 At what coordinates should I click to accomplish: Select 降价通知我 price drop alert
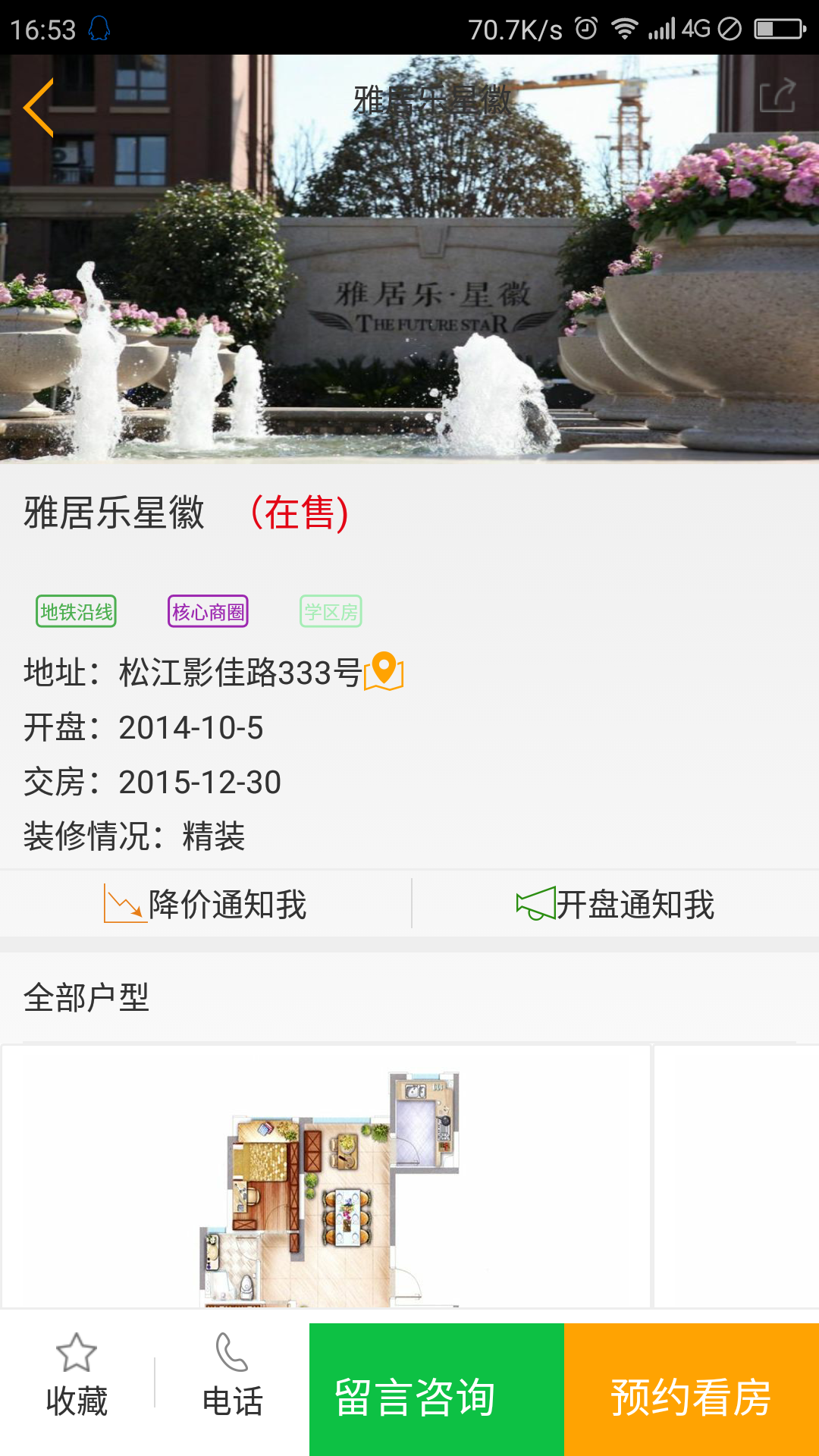[x=206, y=904]
